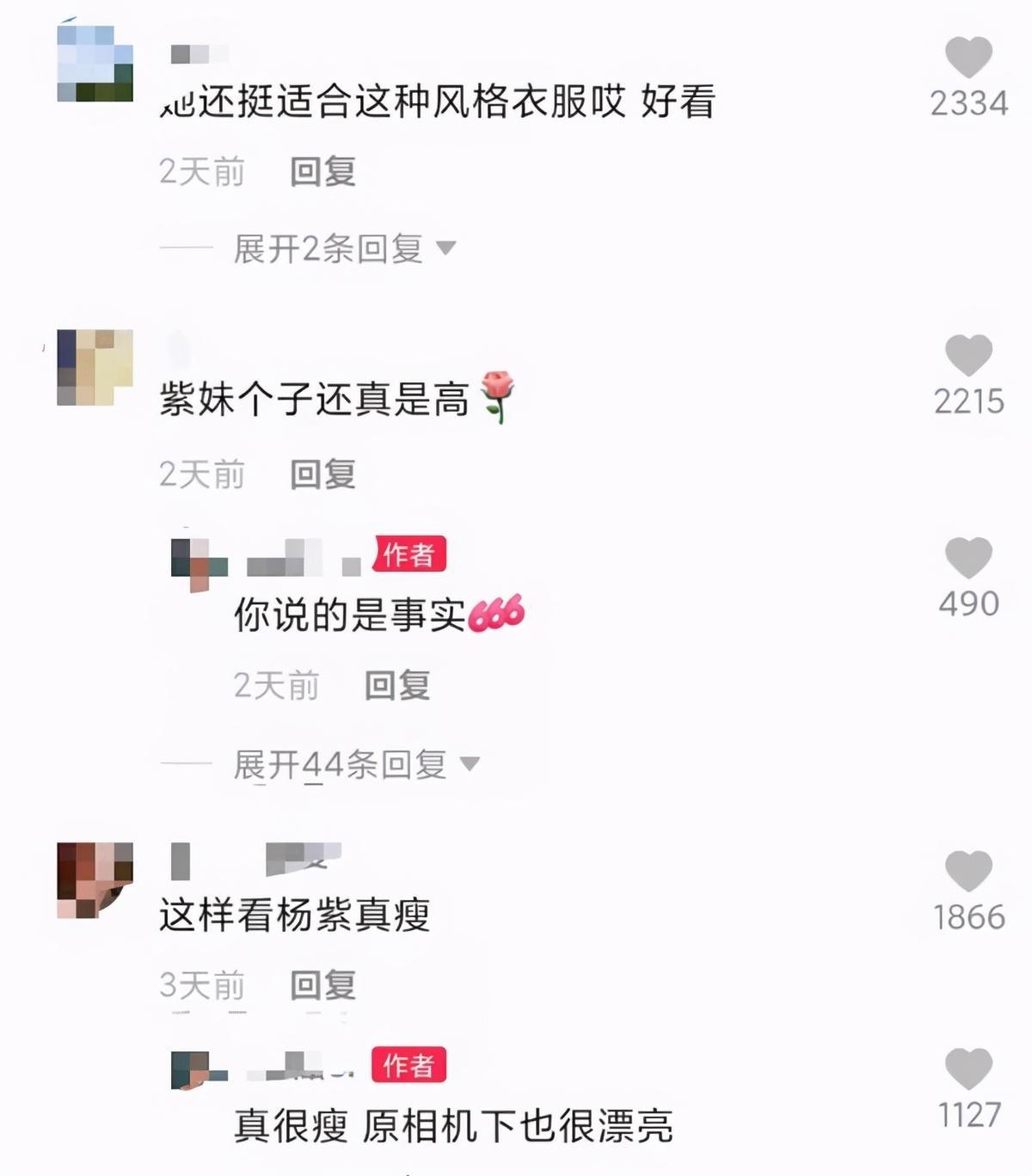Like the comment about 这种风格衣服
The height and width of the screenshot is (1176, 1032).
coord(968,58)
